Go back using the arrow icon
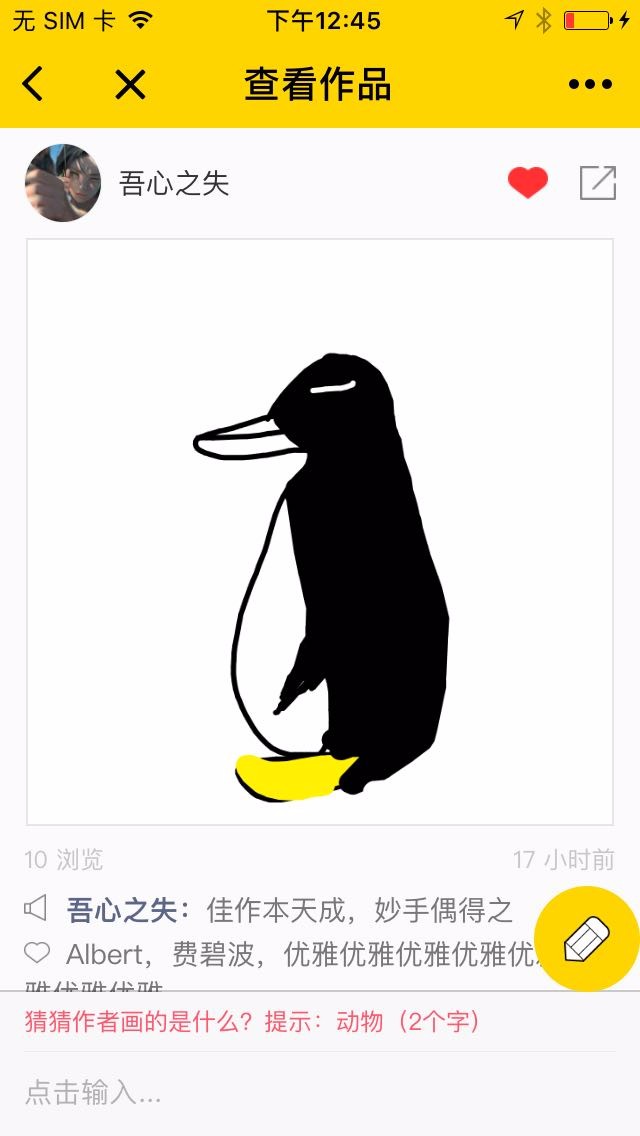Image resolution: width=640 pixels, height=1136 pixels. tap(33, 85)
